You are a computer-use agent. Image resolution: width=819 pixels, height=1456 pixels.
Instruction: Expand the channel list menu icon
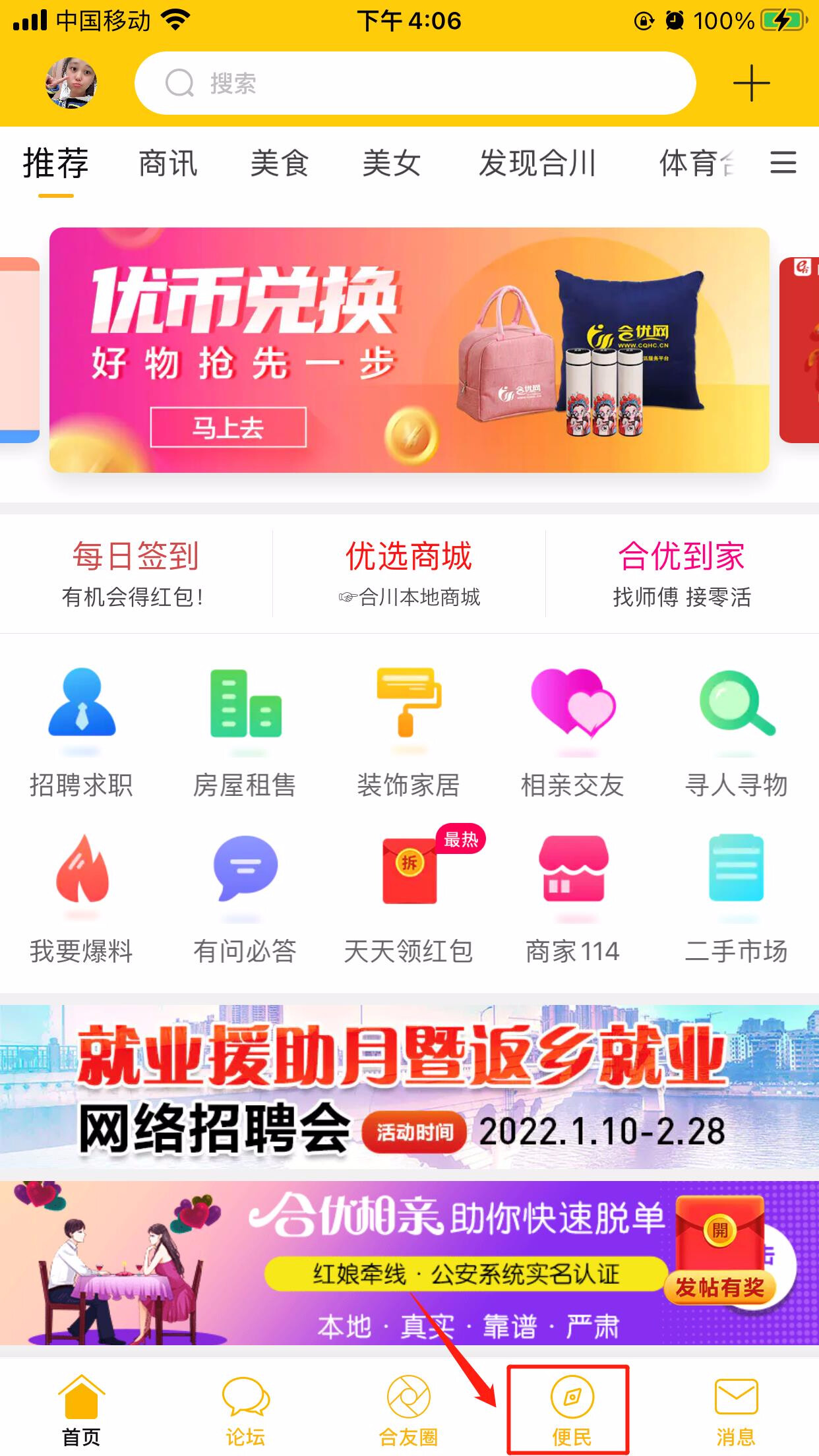pyautogui.click(x=783, y=162)
